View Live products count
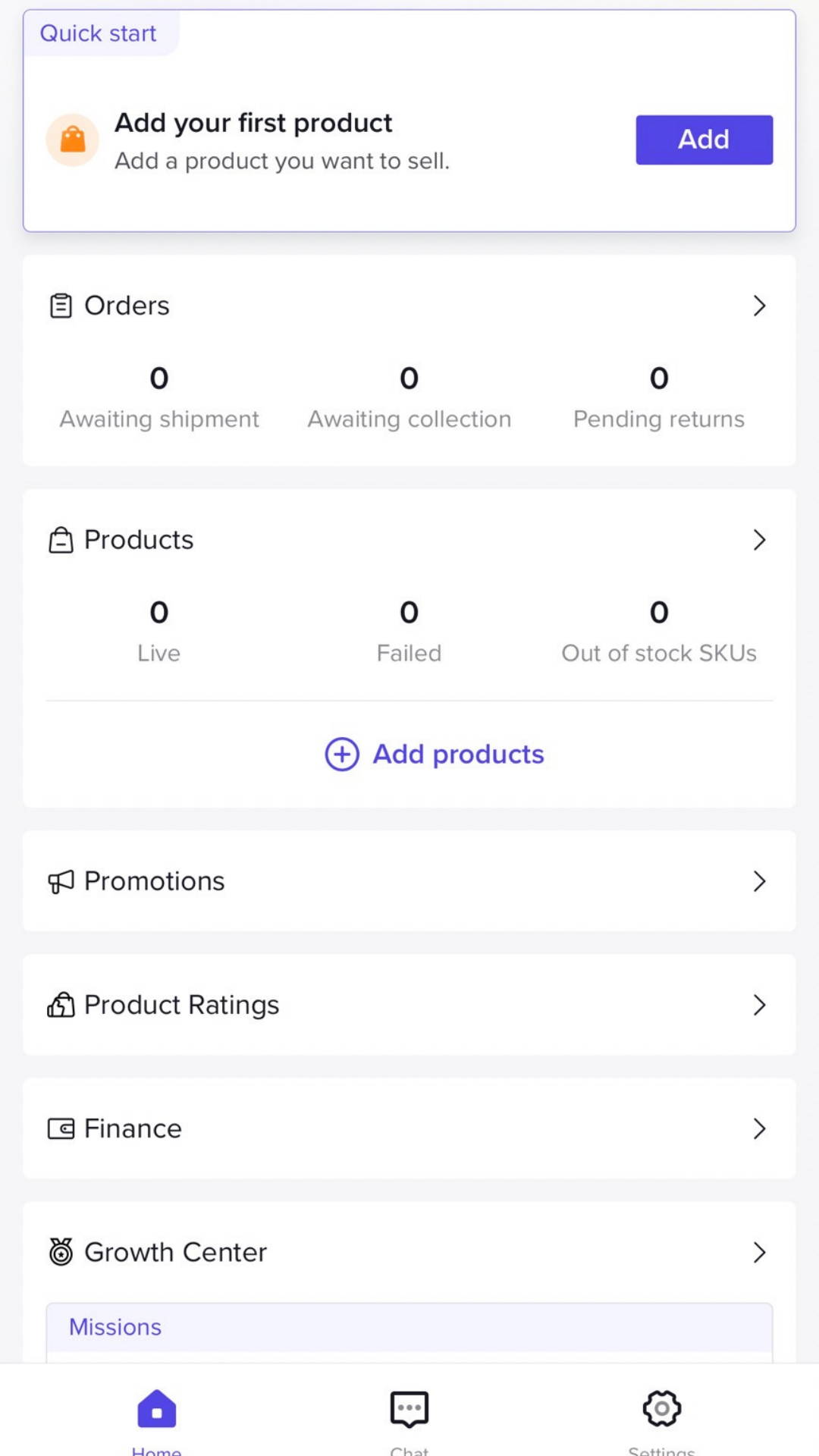The height and width of the screenshot is (1456, 819). (159, 632)
